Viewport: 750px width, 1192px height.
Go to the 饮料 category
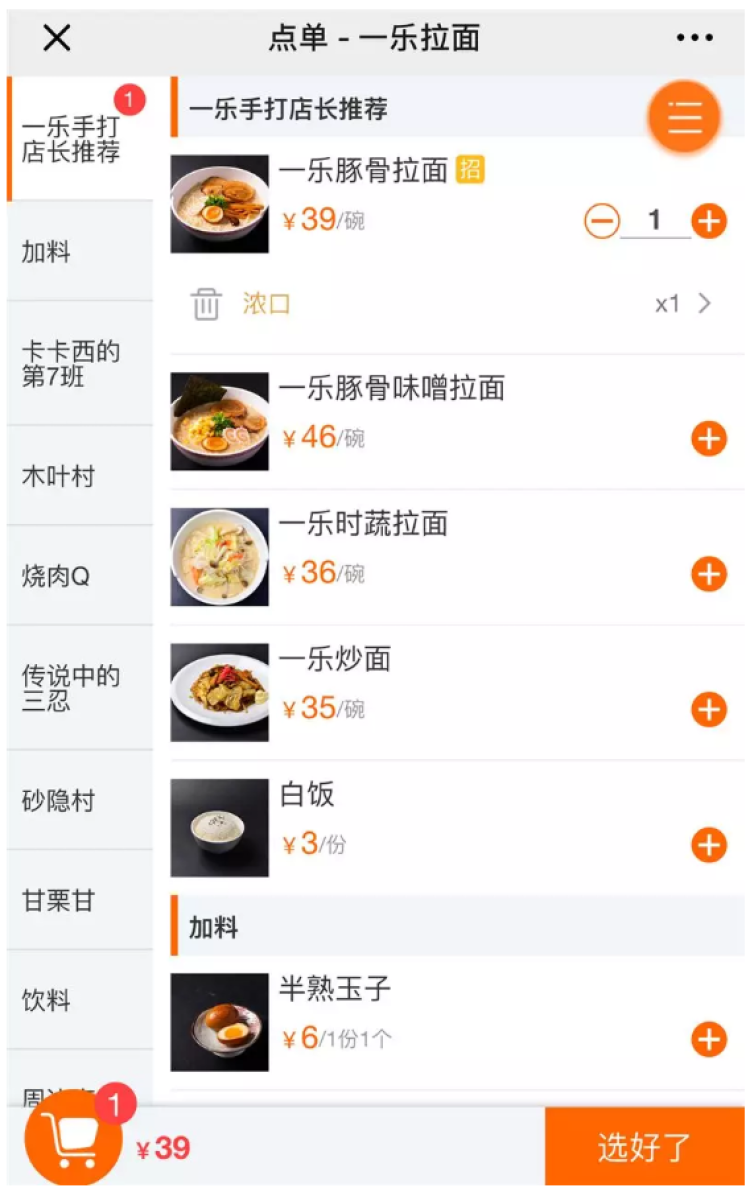[x=80, y=1000]
